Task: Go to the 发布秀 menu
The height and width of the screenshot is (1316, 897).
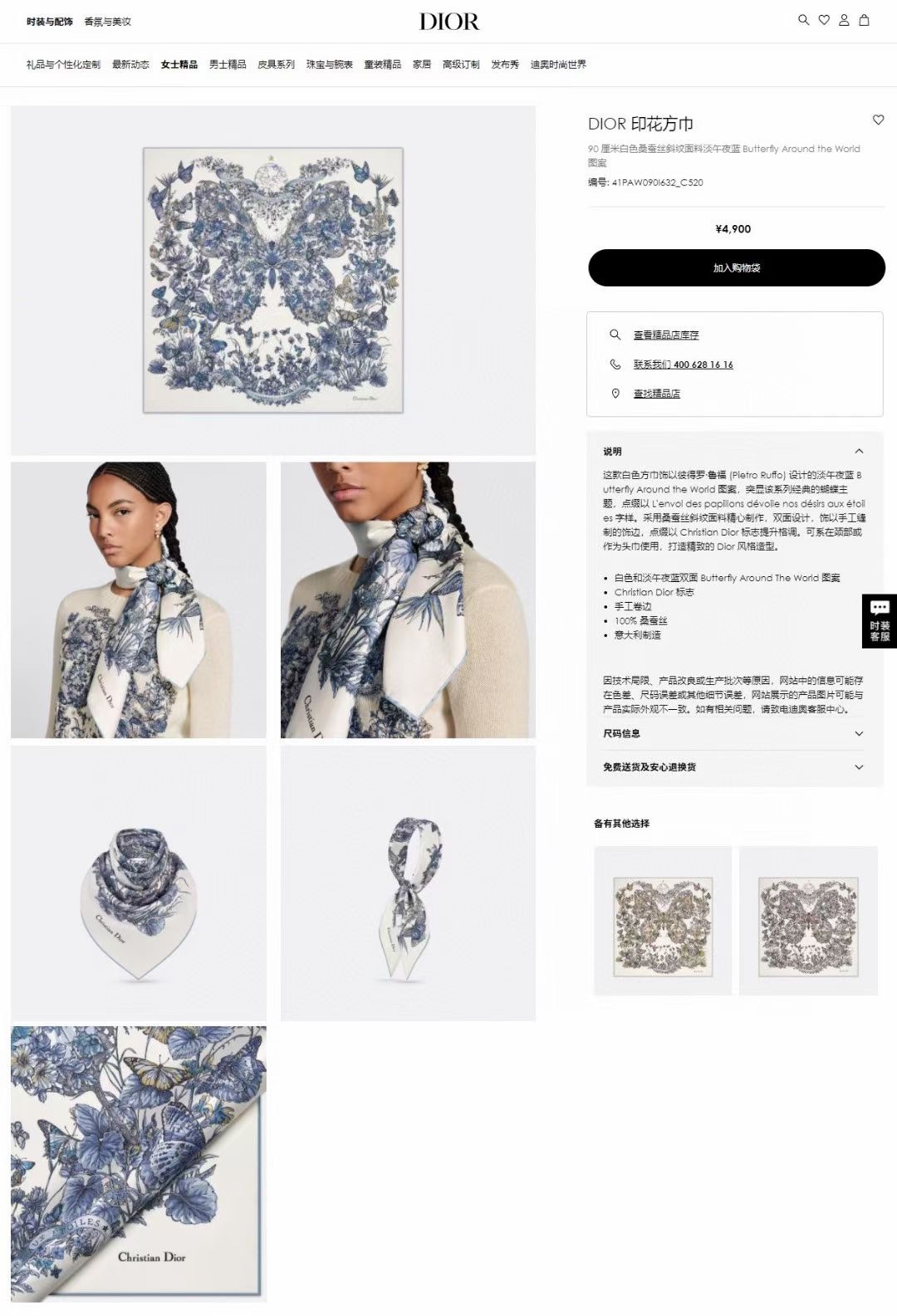Action: [504, 65]
